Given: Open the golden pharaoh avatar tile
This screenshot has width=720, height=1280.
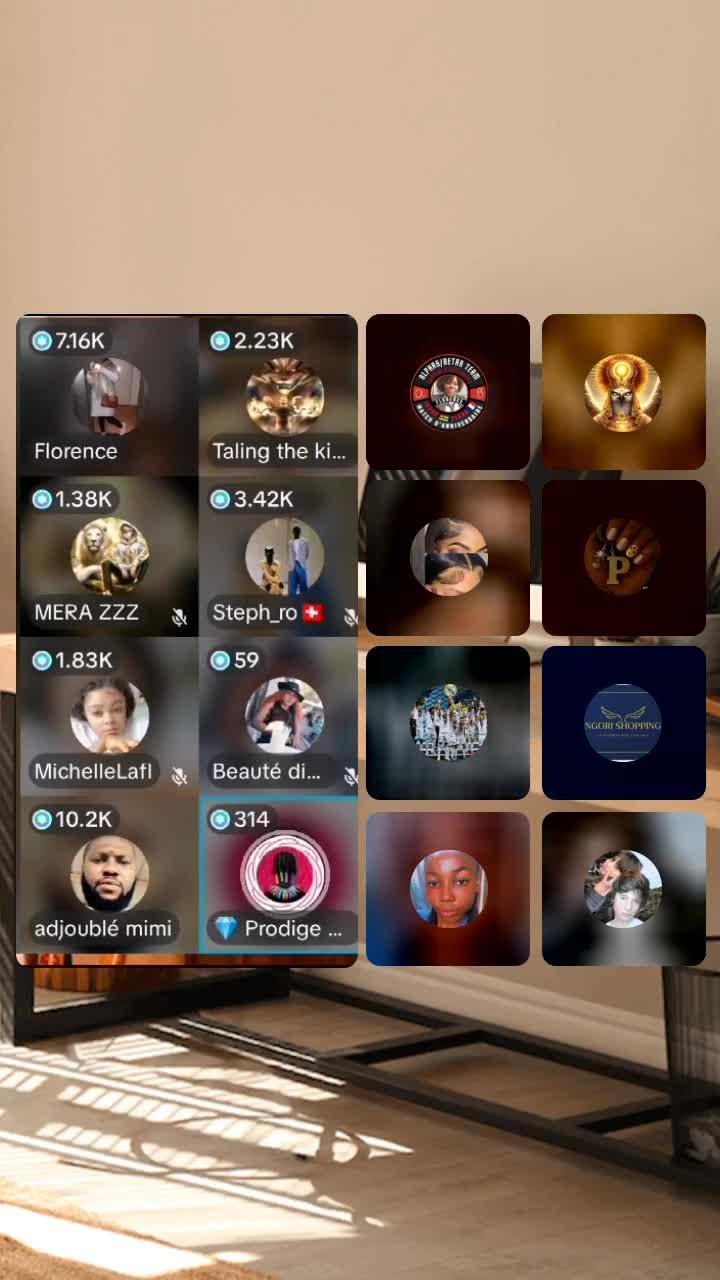Looking at the screenshot, I should pyautogui.click(x=624, y=392).
